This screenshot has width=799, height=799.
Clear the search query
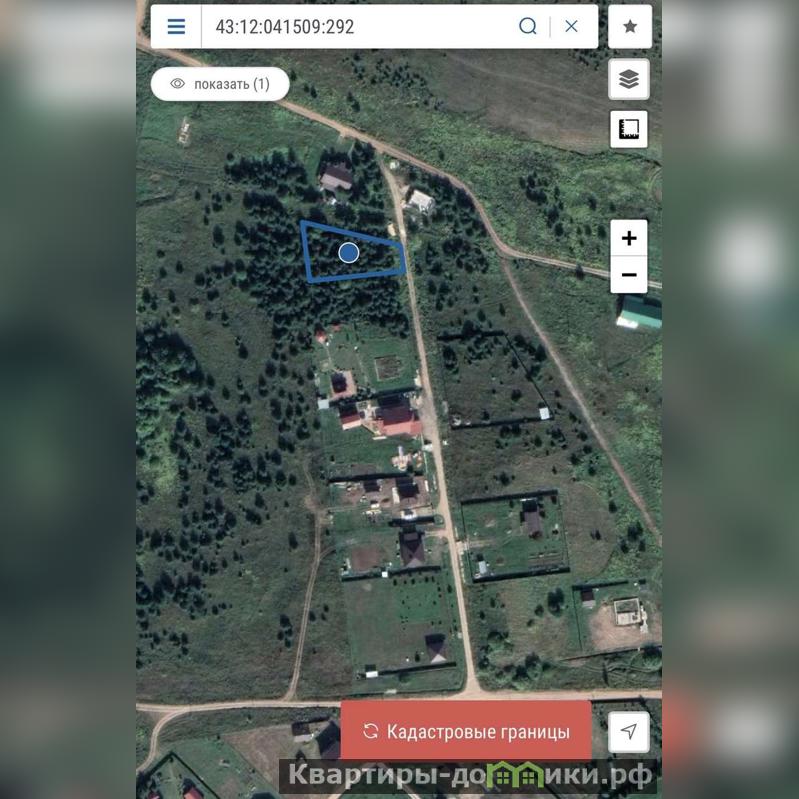(x=571, y=27)
